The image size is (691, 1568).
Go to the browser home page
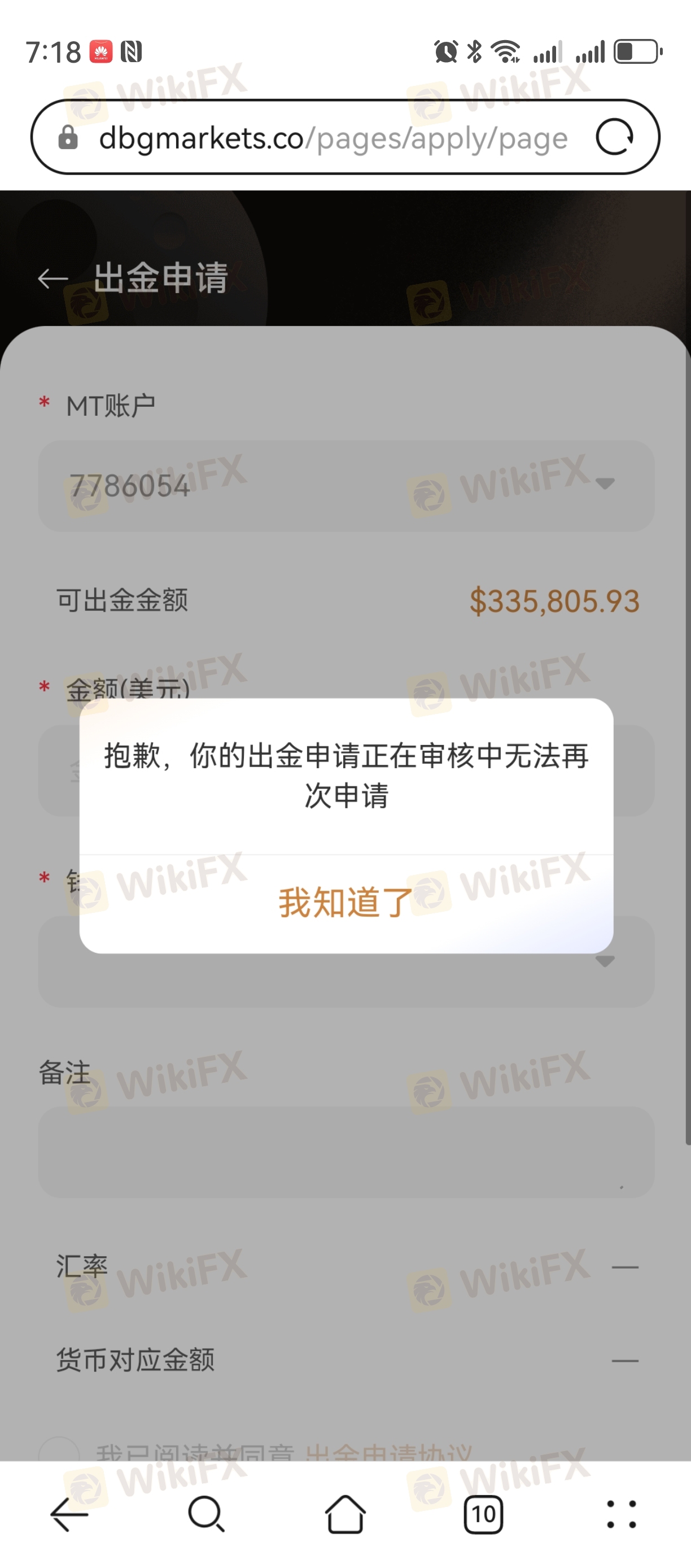(x=345, y=1514)
